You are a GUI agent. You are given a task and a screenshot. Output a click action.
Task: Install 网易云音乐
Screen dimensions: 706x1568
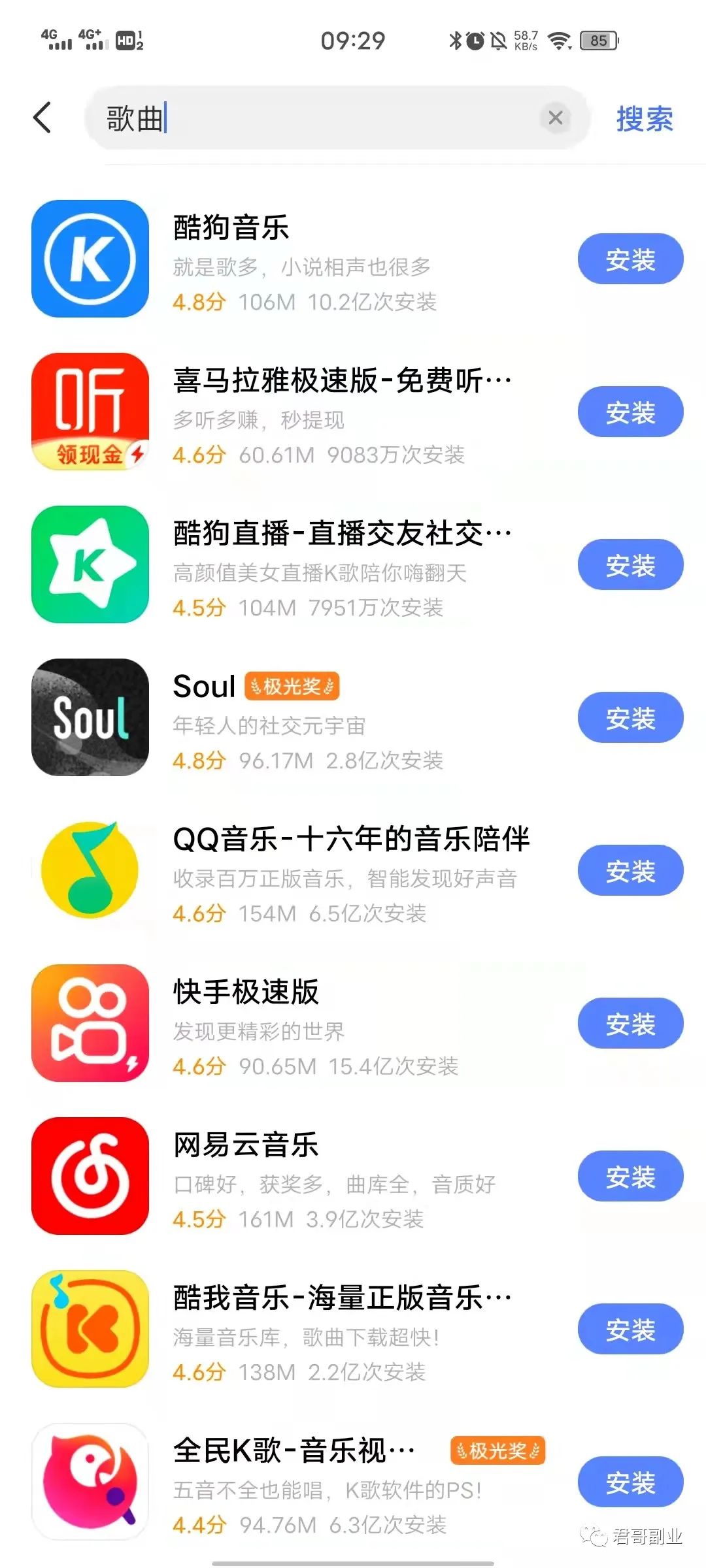[x=630, y=1177]
